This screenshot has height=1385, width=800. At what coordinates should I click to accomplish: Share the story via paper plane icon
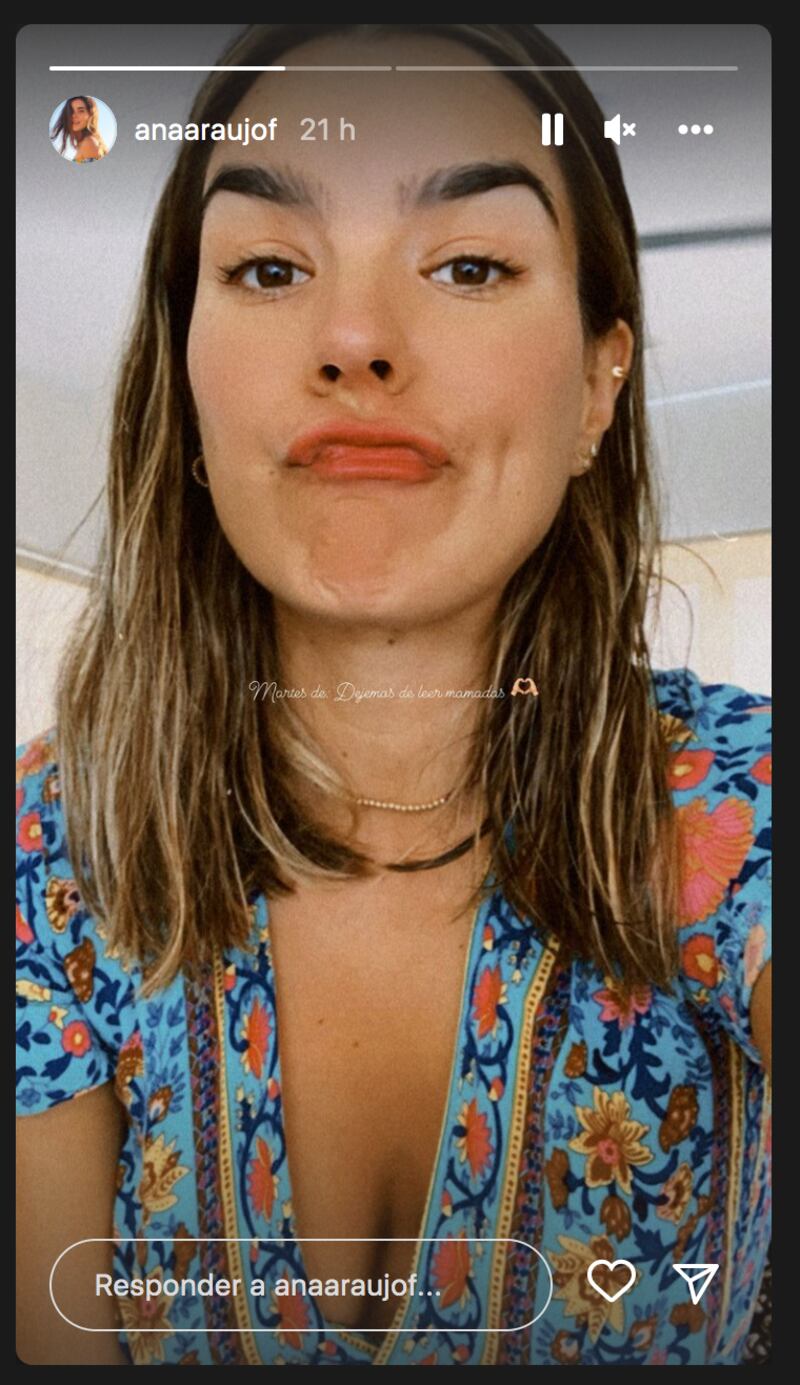[696, 1282]
